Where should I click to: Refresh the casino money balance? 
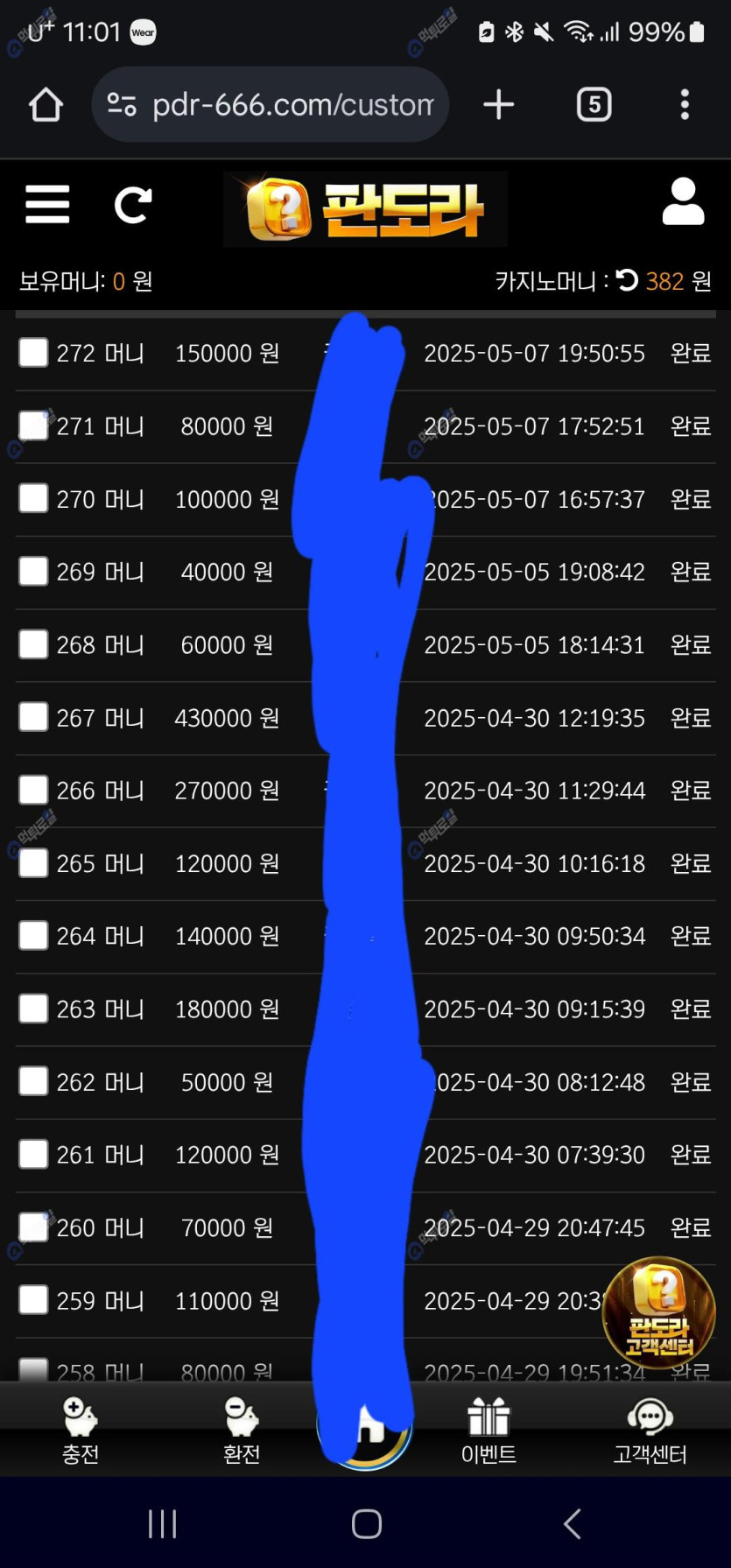pos(627,280)
